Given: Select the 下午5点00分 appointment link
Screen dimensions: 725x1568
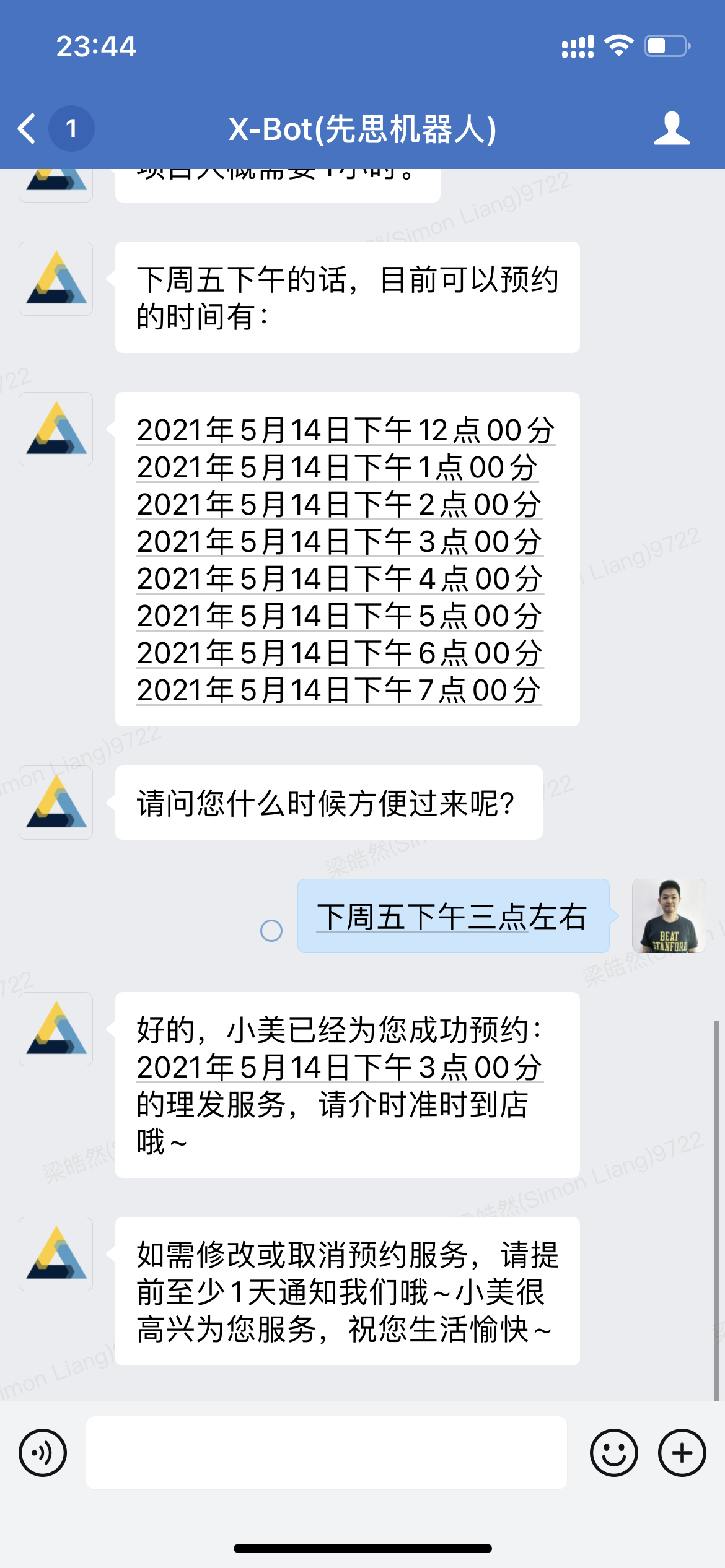Looking at the screenshot, I should [x=340, y=616].
